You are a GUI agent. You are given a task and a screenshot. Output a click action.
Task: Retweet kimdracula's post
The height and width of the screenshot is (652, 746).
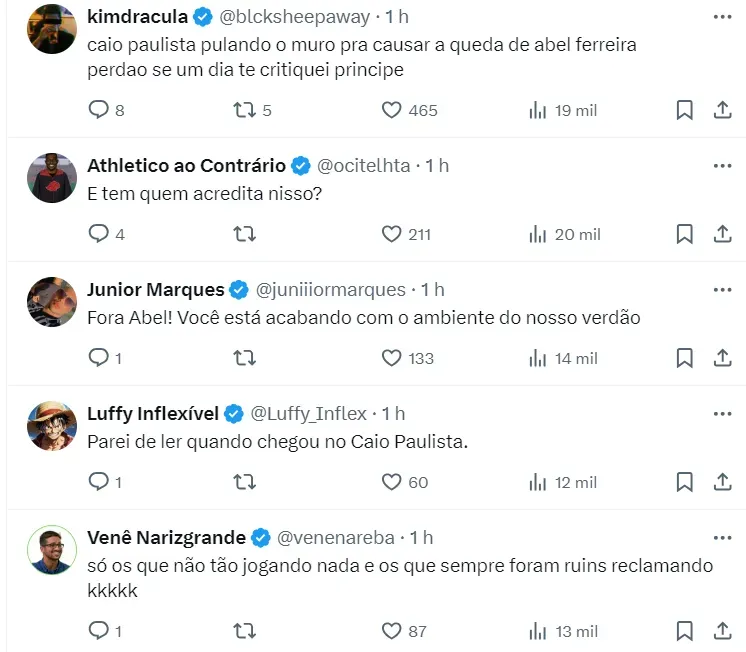pos(244,110)
